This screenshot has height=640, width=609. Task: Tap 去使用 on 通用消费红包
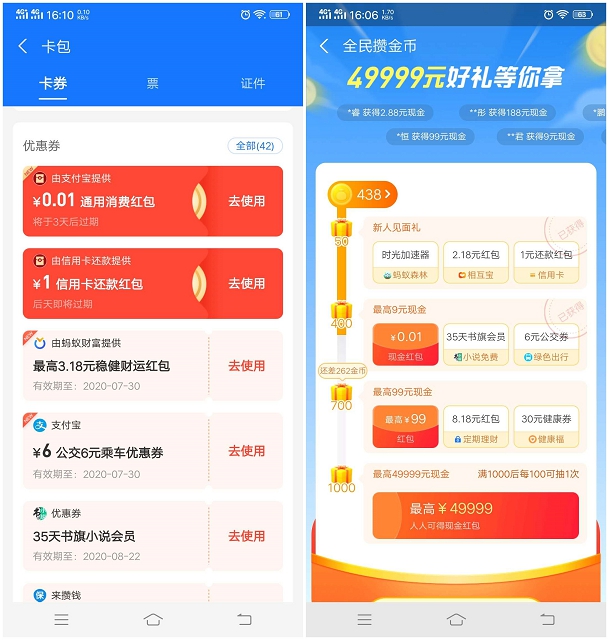tap(247, 201)
